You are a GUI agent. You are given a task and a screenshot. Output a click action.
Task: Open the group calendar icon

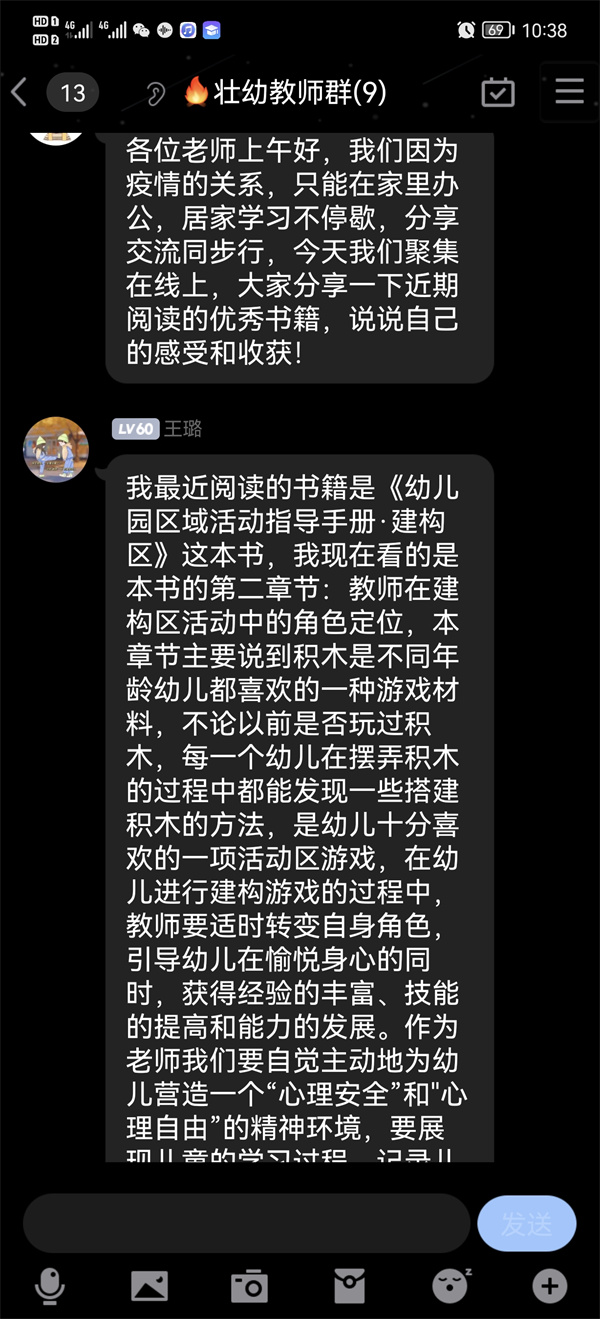498,93
